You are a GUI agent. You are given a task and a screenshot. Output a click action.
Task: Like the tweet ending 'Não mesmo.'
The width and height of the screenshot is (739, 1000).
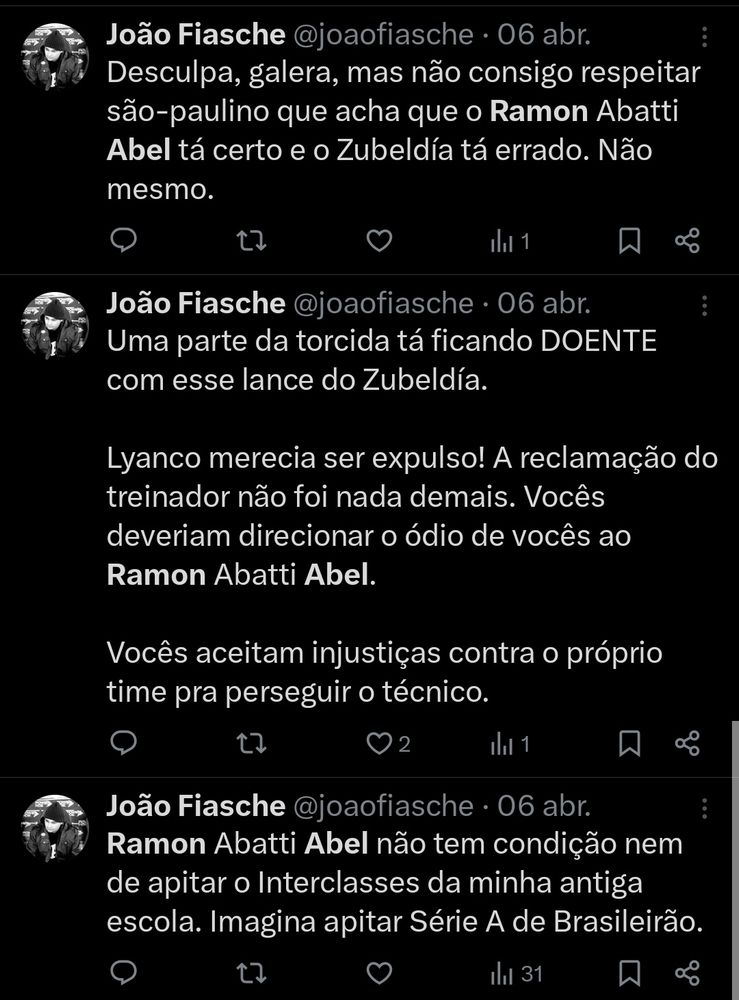pyautogui.click(x=377, y=241)
